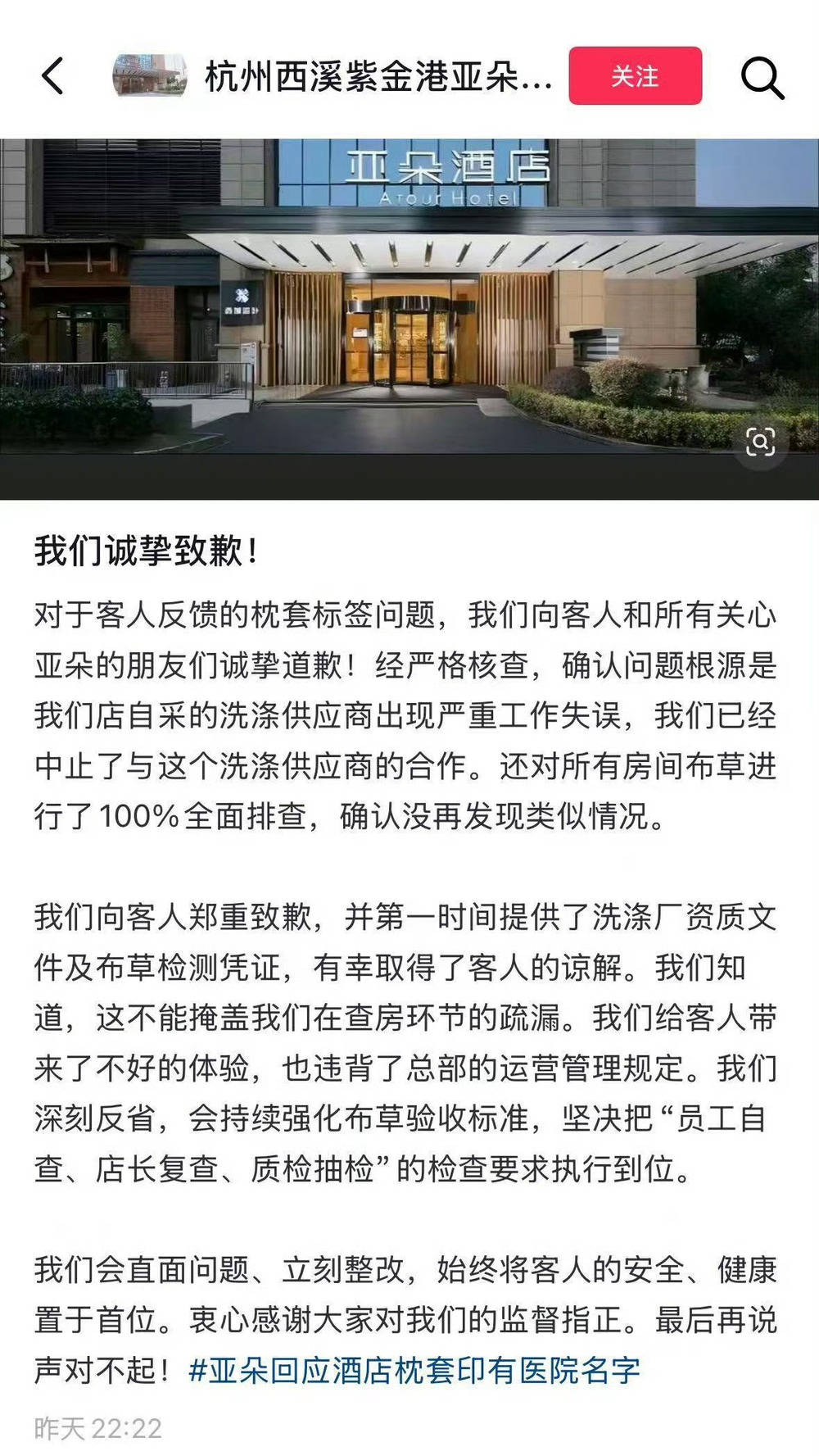Open the hashtag #亚朵回应酒店枕套印有医院名字
The width and height of the screenshot is (819, 1456).
coord(414,1370)
